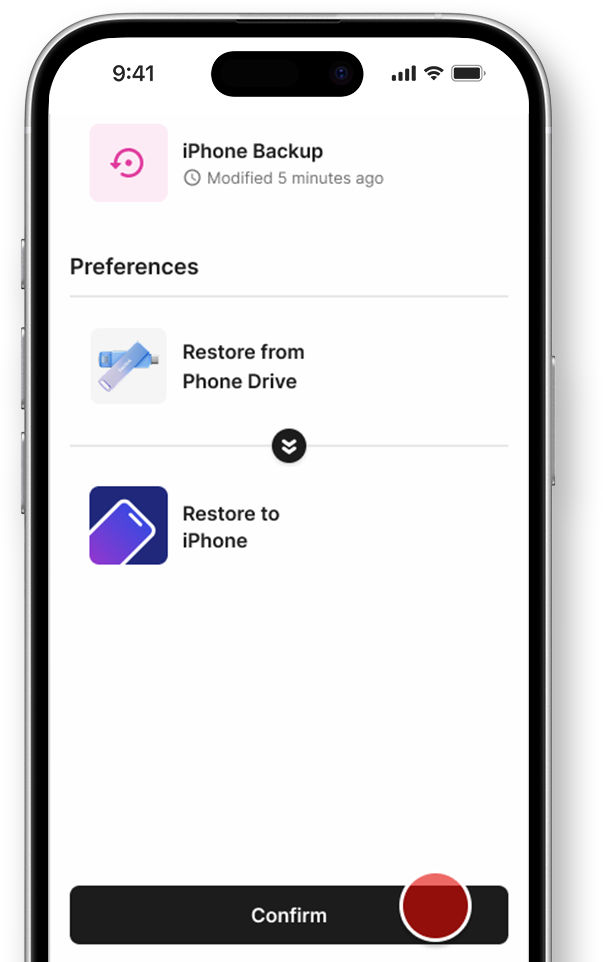The image size is (603, 962).
Task: Tap the double-chevron down icon
Action: [x=289, y=446]
